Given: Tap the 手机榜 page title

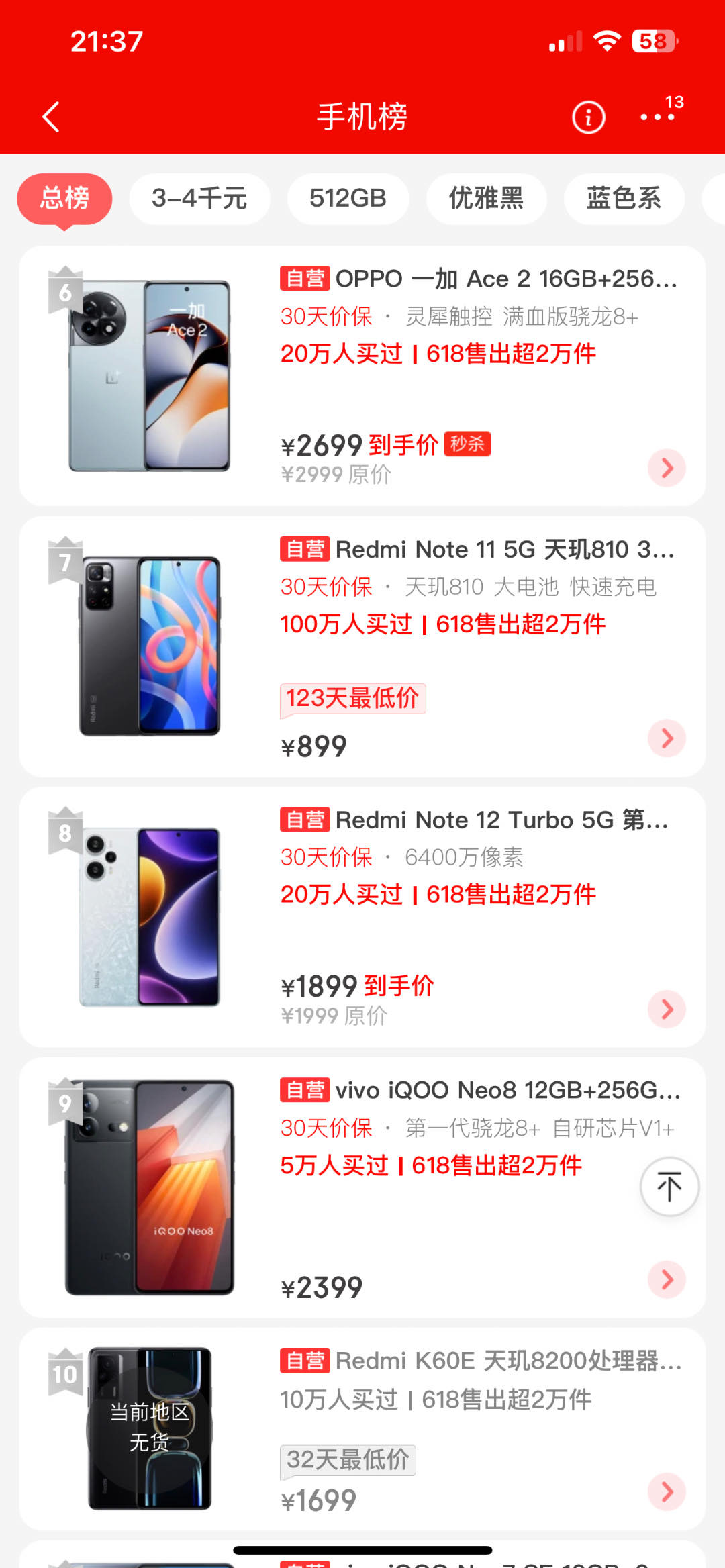Looking at the screenshot, I should (362, 117).
